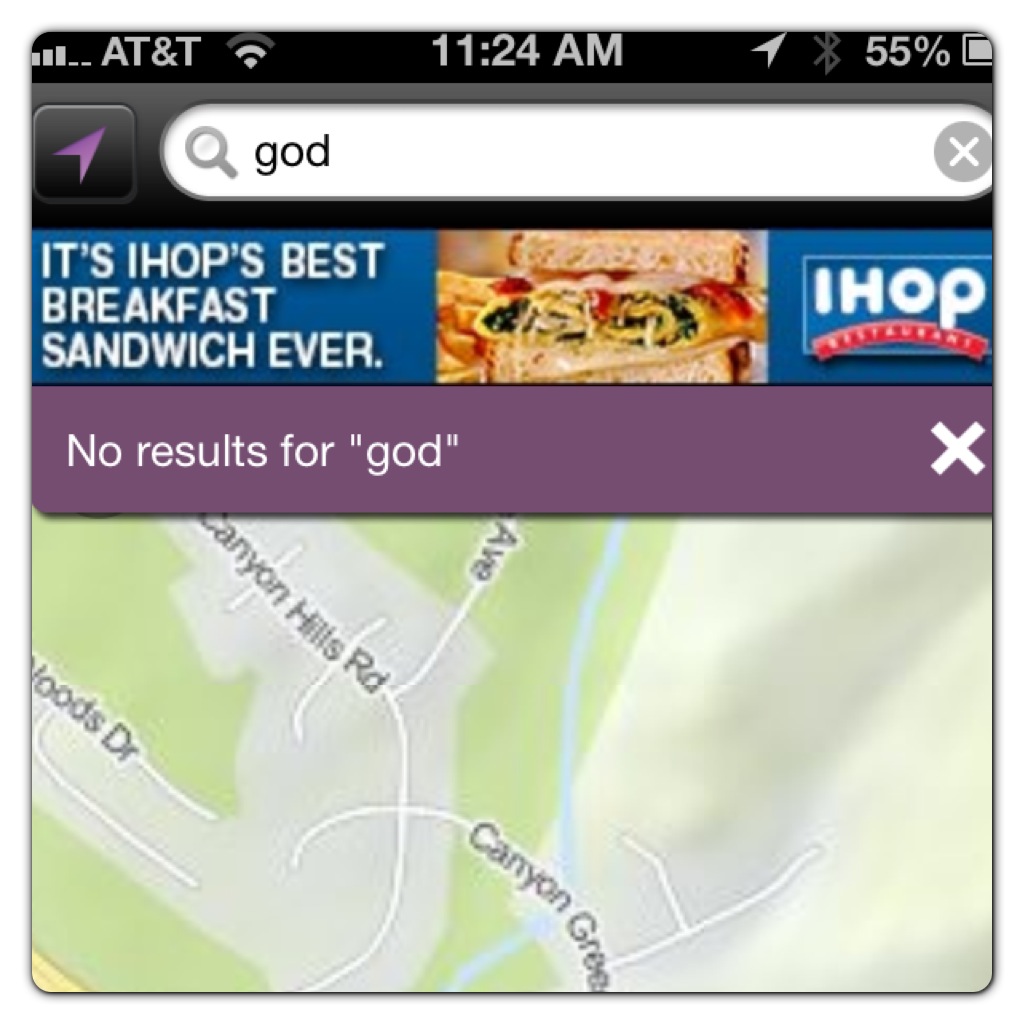Open the IHOP breakfast sandwich ad
Image resolution: width=1024 pixels, height=1024 pixels.
(512, 306)
